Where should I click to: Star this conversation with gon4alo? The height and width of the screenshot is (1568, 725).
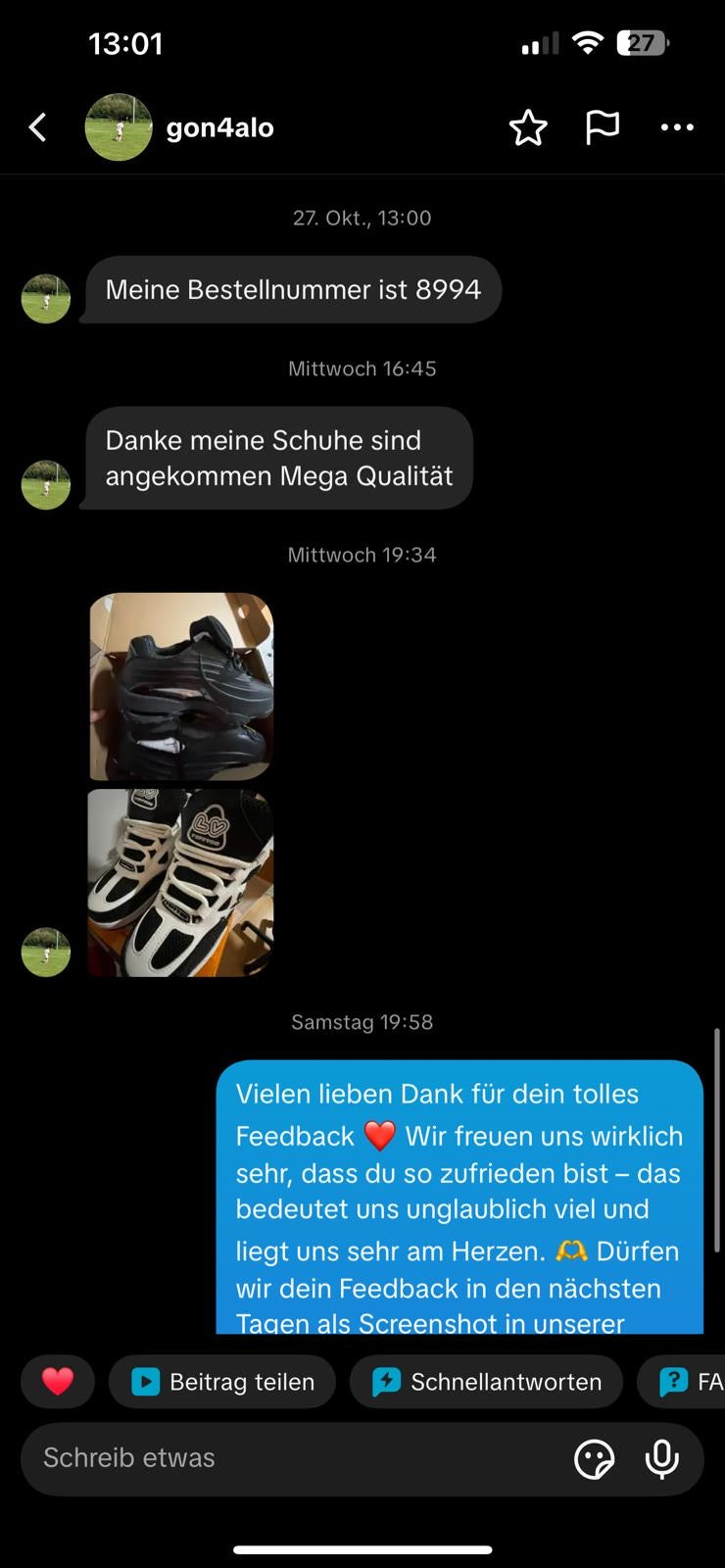coord(528,127)
